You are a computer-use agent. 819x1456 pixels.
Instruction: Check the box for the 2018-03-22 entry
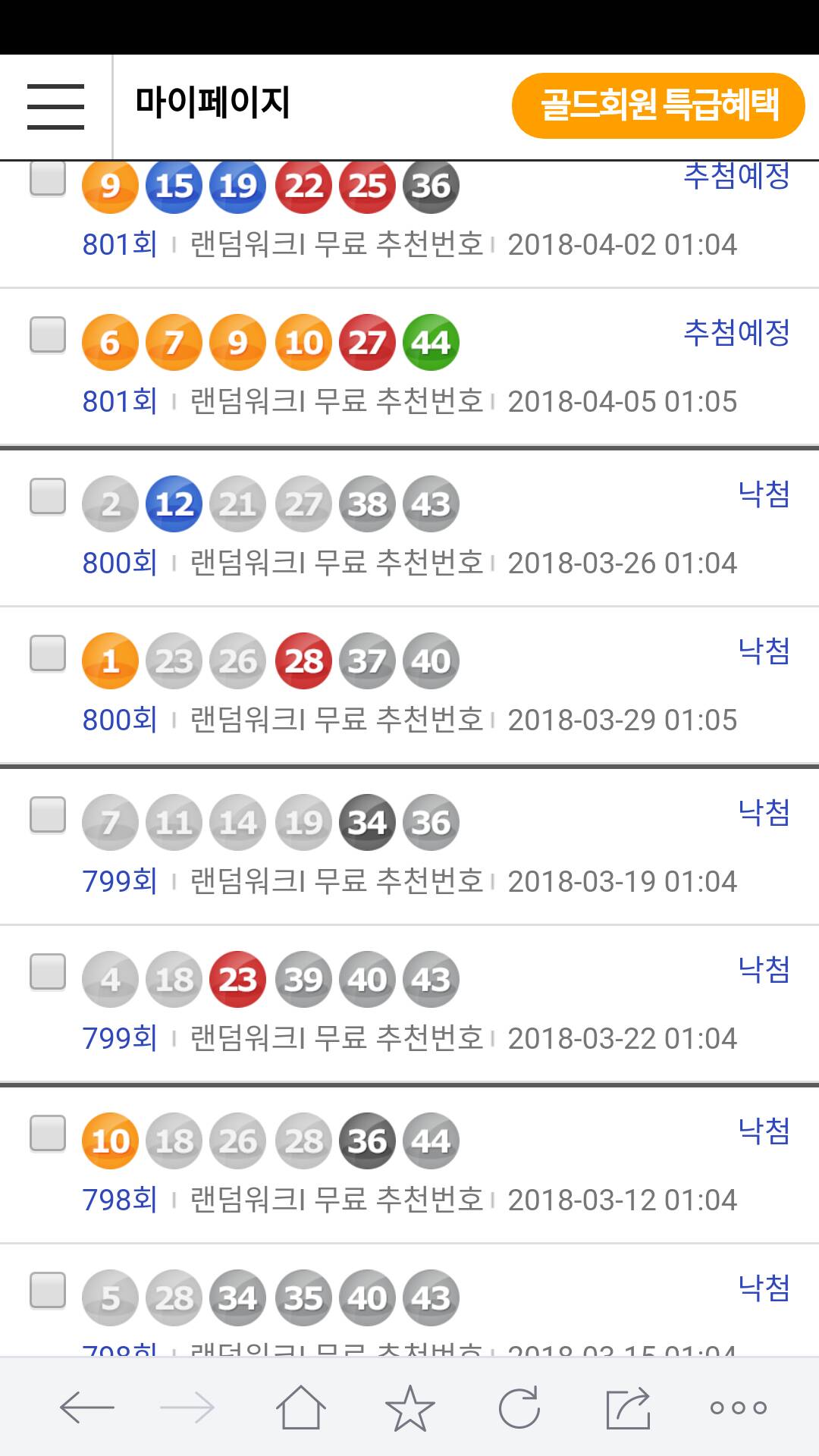pos(48,971)
